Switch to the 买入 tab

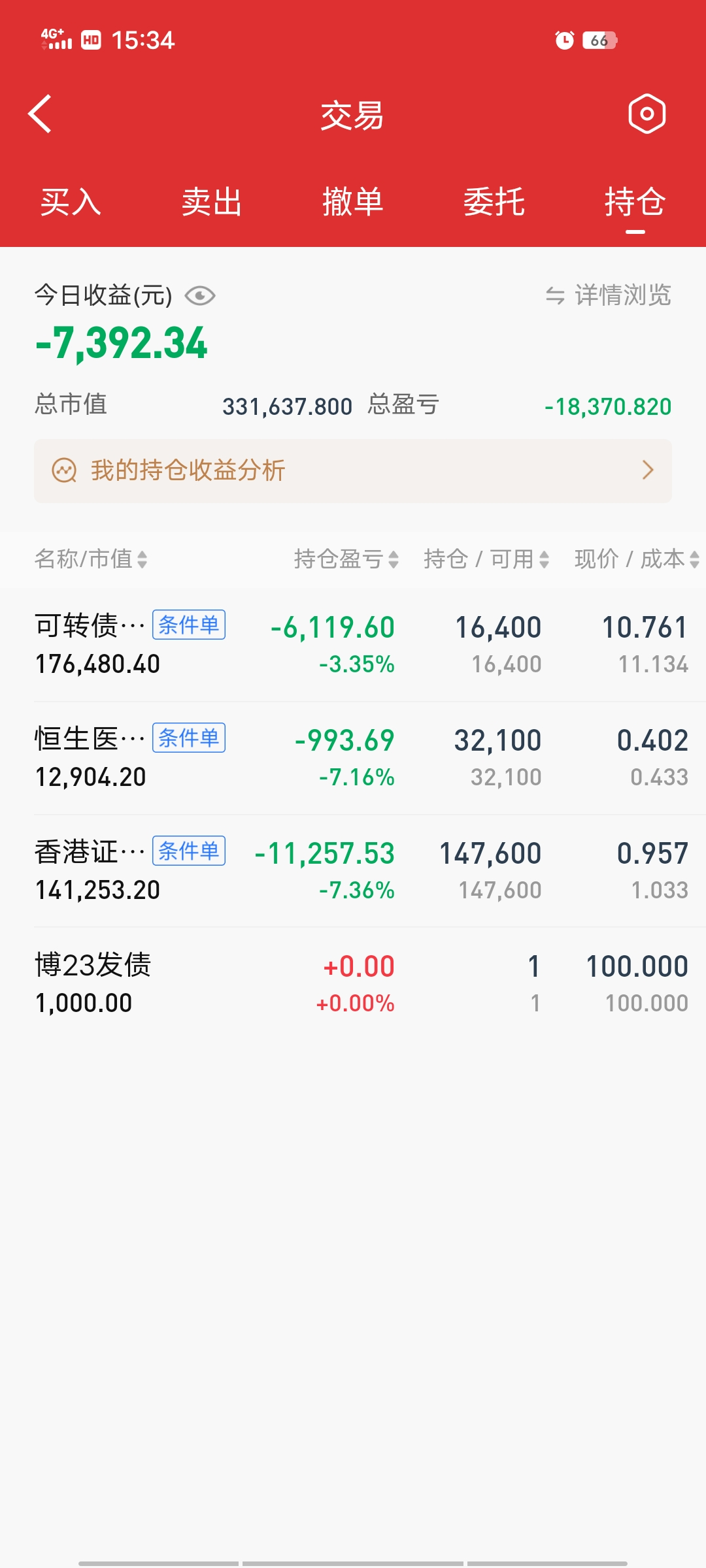71,202
